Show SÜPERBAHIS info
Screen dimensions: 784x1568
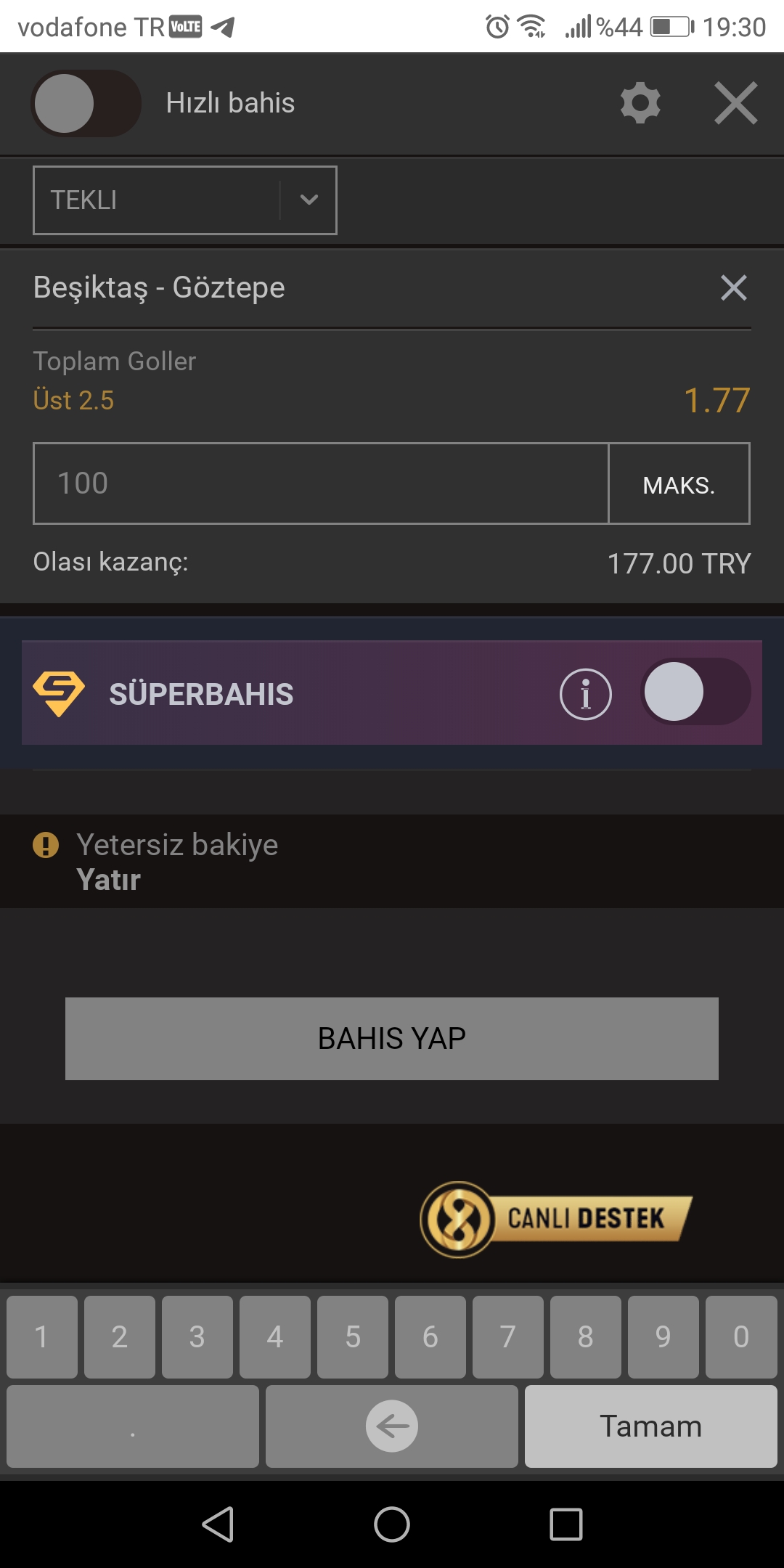(x=586, y=694)
